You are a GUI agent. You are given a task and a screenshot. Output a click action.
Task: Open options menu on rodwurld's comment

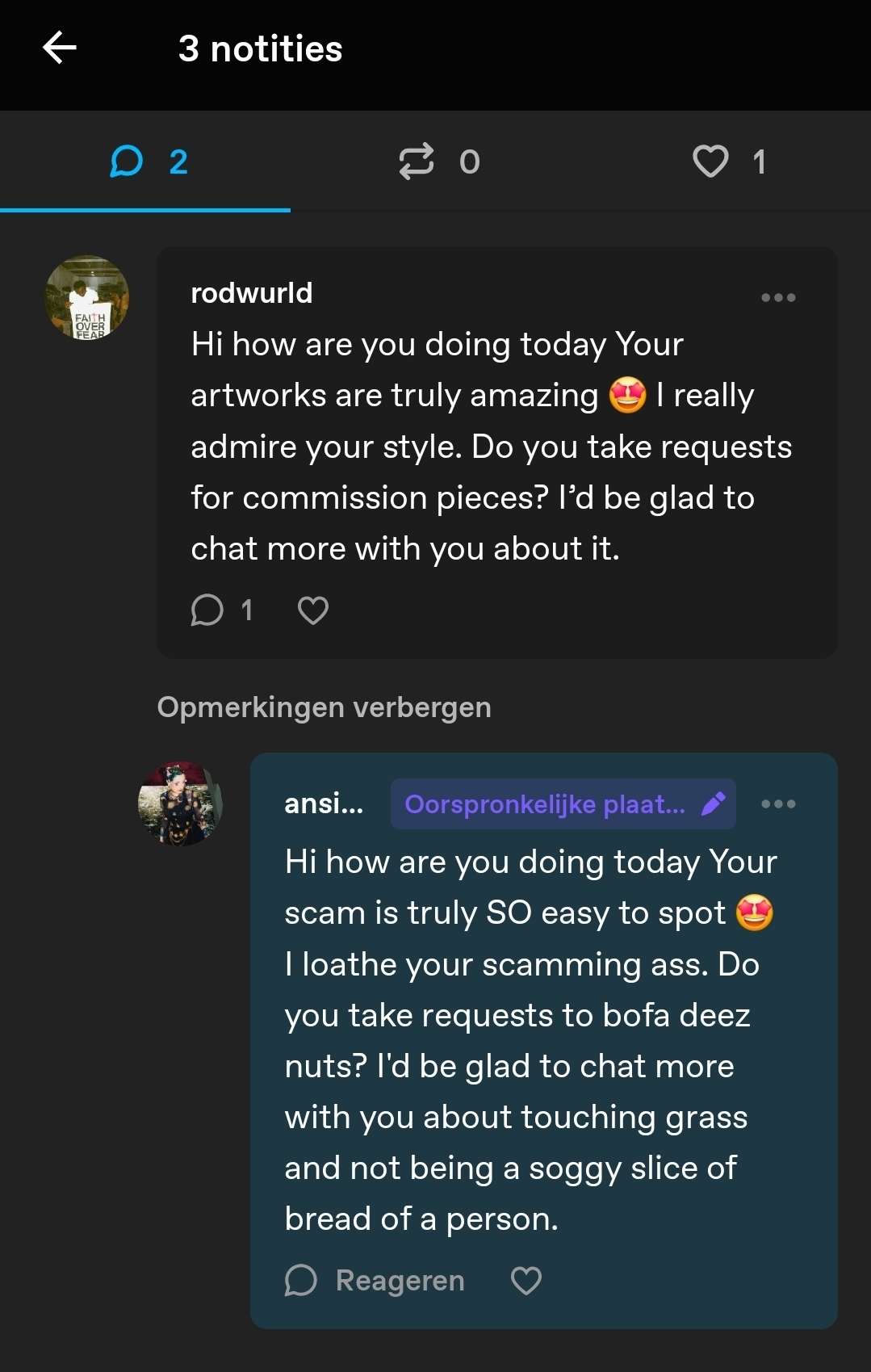pos(778,297)
